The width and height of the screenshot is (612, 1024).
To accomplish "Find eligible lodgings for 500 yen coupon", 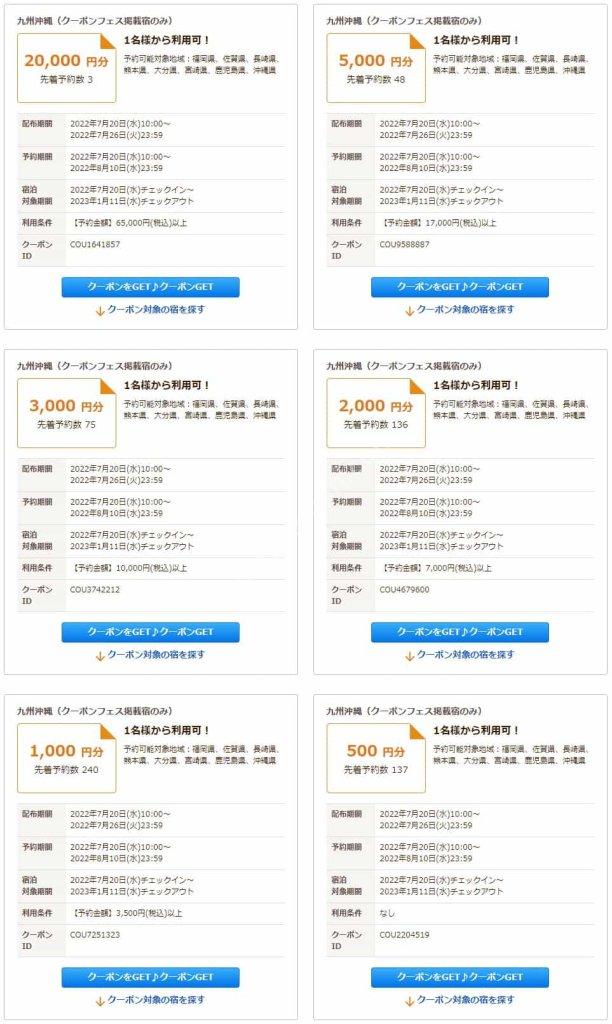I will click(x=460, y=1000).
